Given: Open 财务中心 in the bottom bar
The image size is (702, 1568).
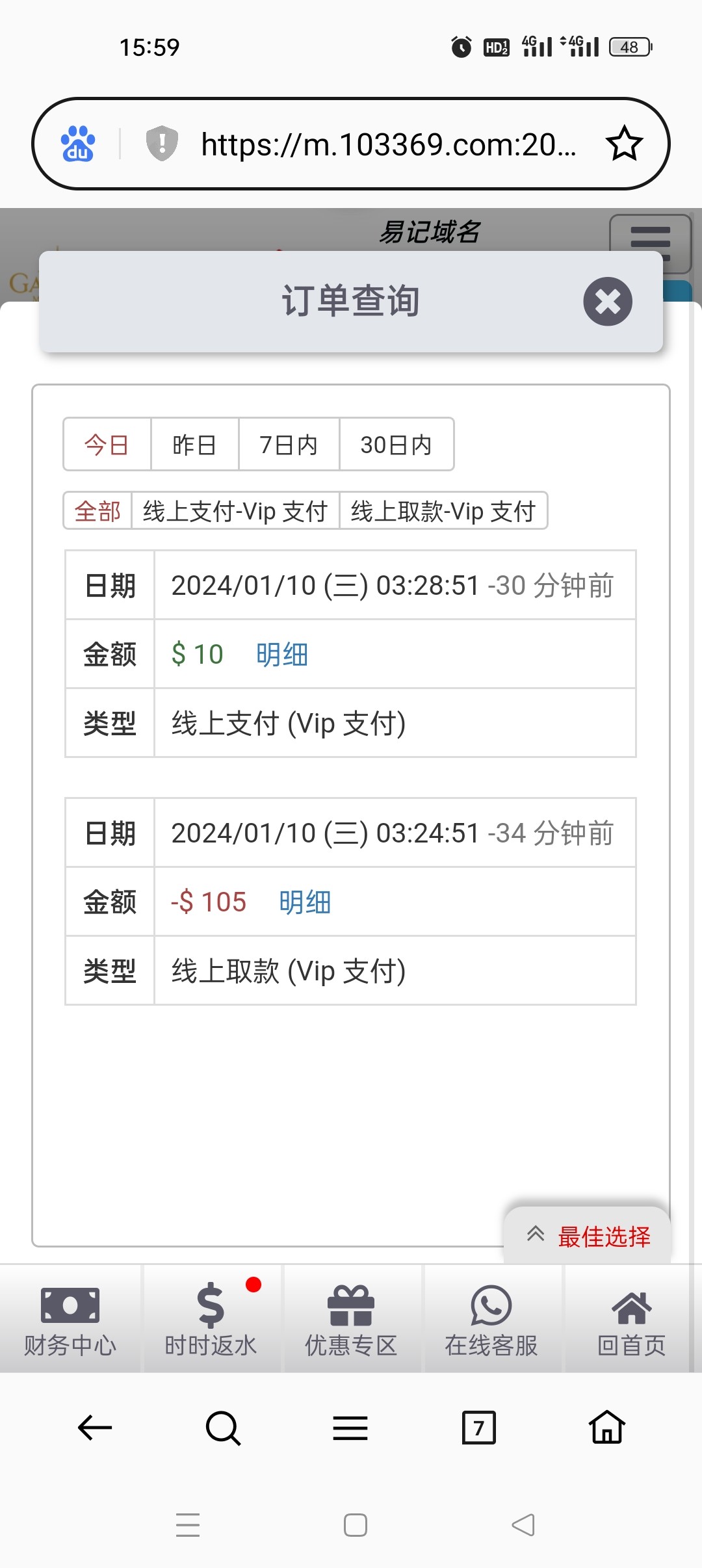Looking at the screenshot, I should click(x=70, y=1320).
